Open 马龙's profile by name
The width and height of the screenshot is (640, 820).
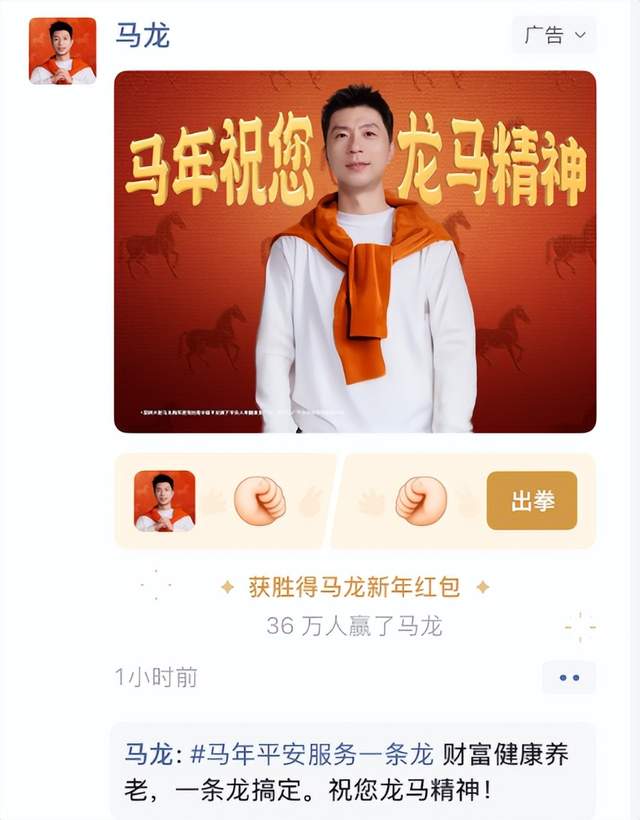[142, 35]
